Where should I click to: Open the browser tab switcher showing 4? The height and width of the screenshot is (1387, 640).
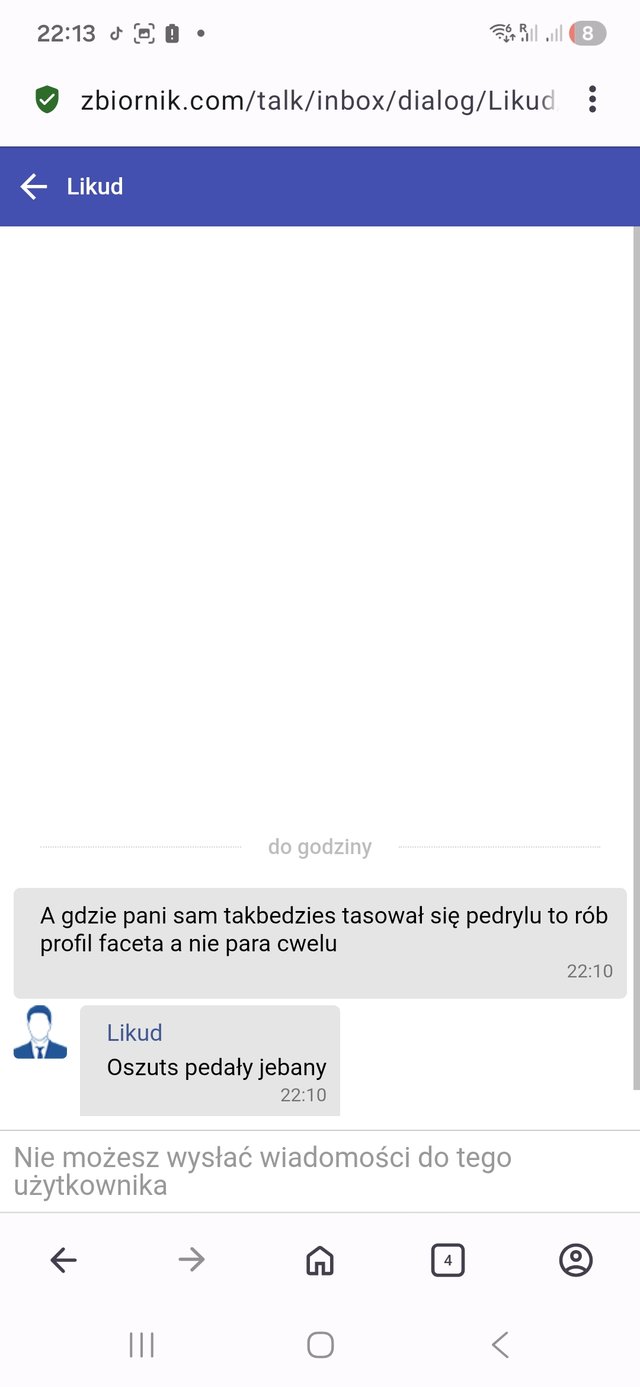(448, 1261)
